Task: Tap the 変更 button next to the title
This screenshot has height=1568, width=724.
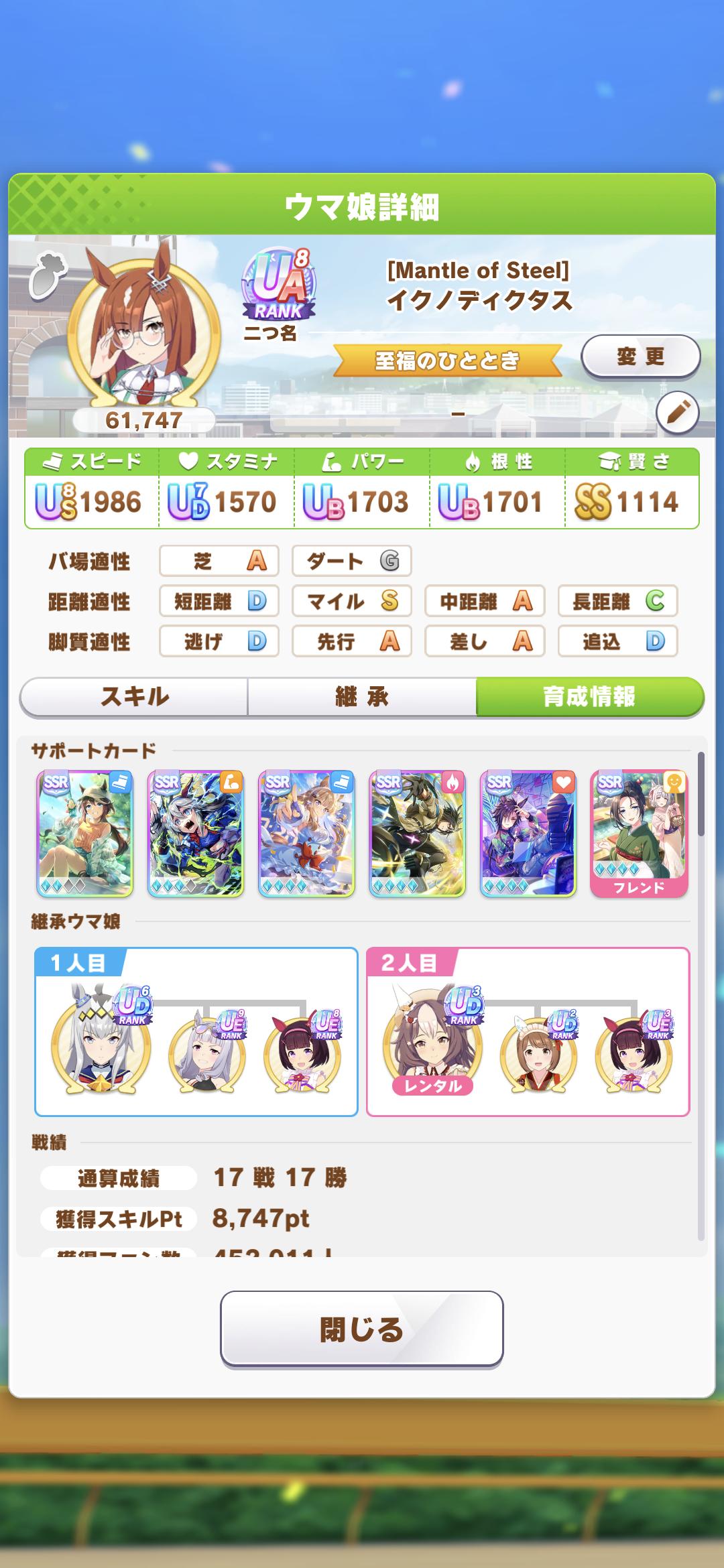Action: (x=640, y=357)
